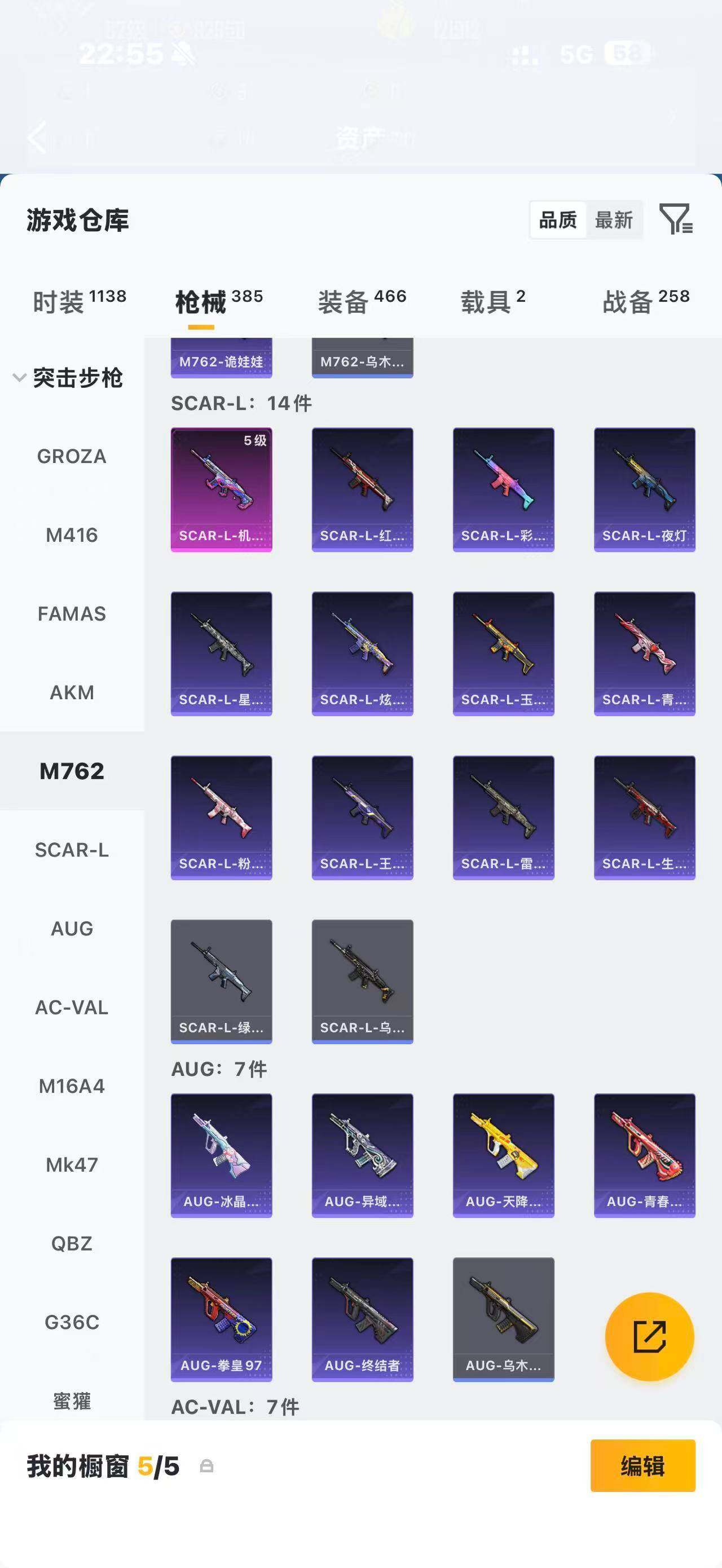Go back with the top-left arrow
Screen dimensions: 722x1568
point(37,137)
